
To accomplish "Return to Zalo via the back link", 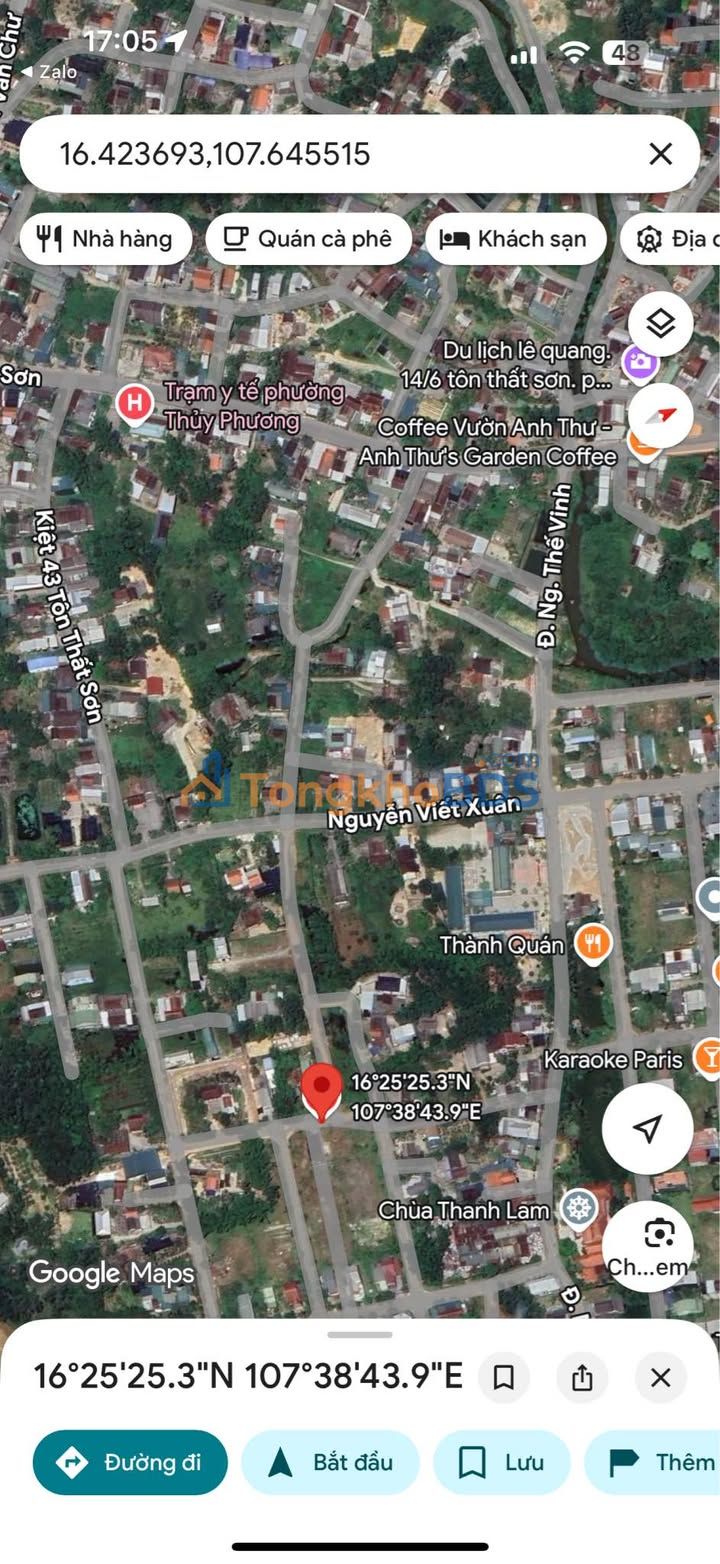I will pyautogui.click(x=50, y=72).
